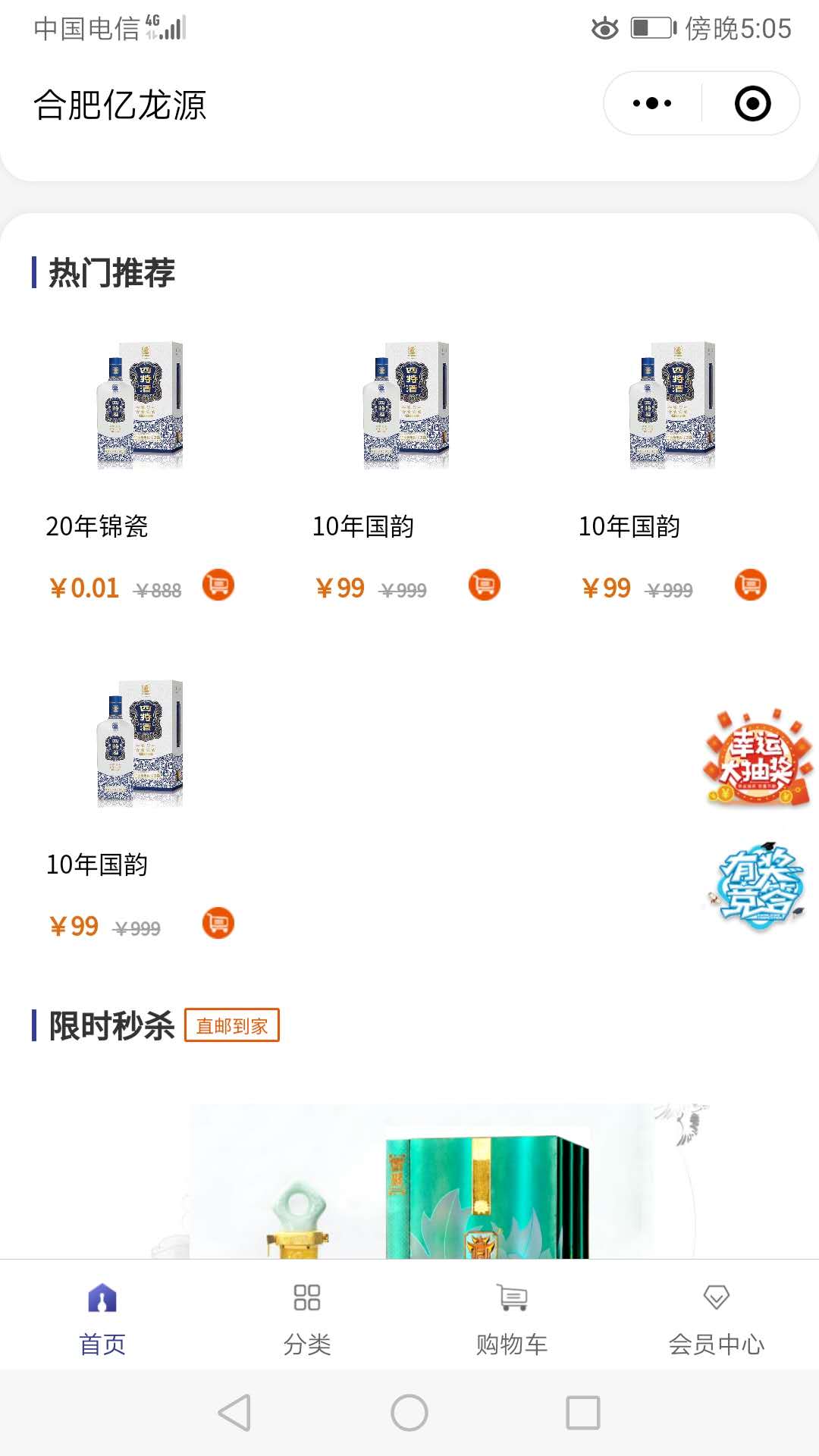Add 20年锦瓷 to the cart

pyautogui.click(x=218, y=585)
